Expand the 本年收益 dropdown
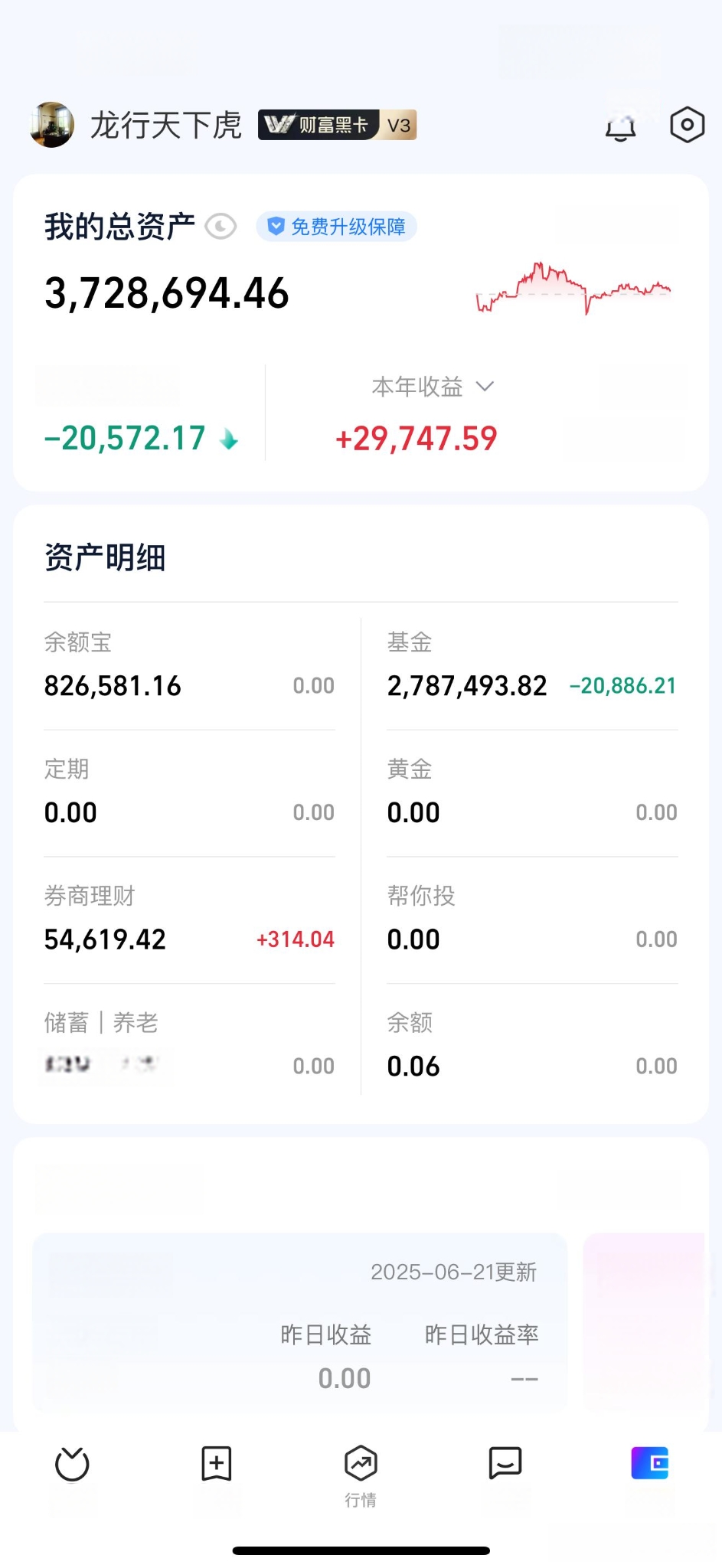Image resolution: width=722 pixels, height=1568 pixels. pos(433,387)
